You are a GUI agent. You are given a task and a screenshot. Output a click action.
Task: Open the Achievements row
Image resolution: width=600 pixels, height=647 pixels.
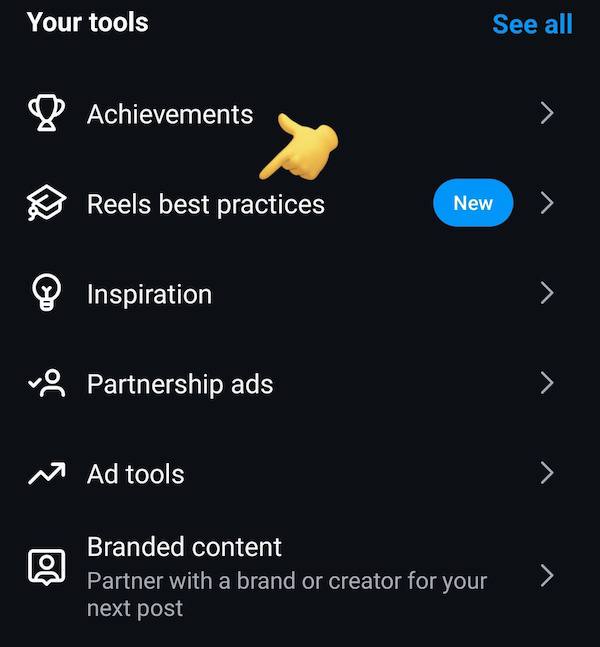170,114
